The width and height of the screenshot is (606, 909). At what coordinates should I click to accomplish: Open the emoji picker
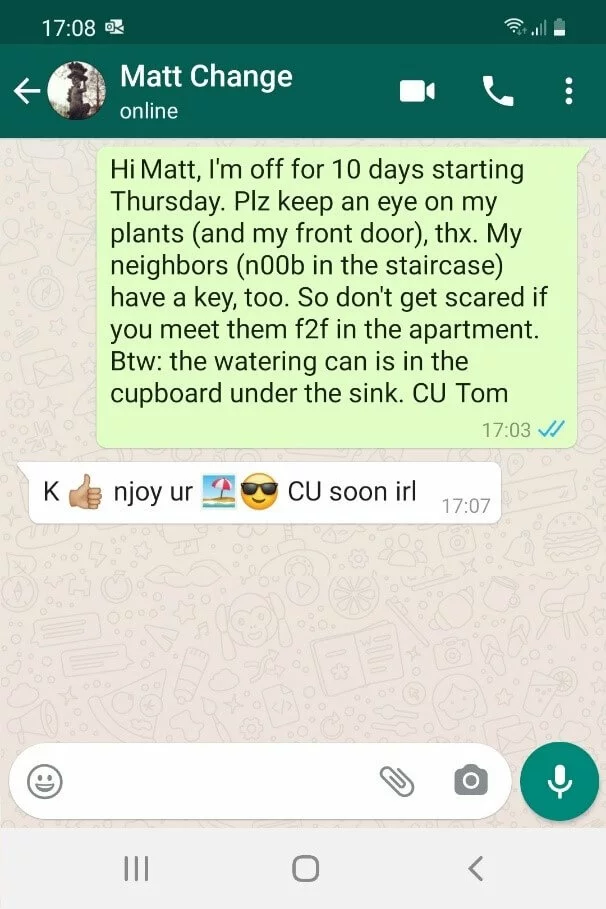(45, 781)
